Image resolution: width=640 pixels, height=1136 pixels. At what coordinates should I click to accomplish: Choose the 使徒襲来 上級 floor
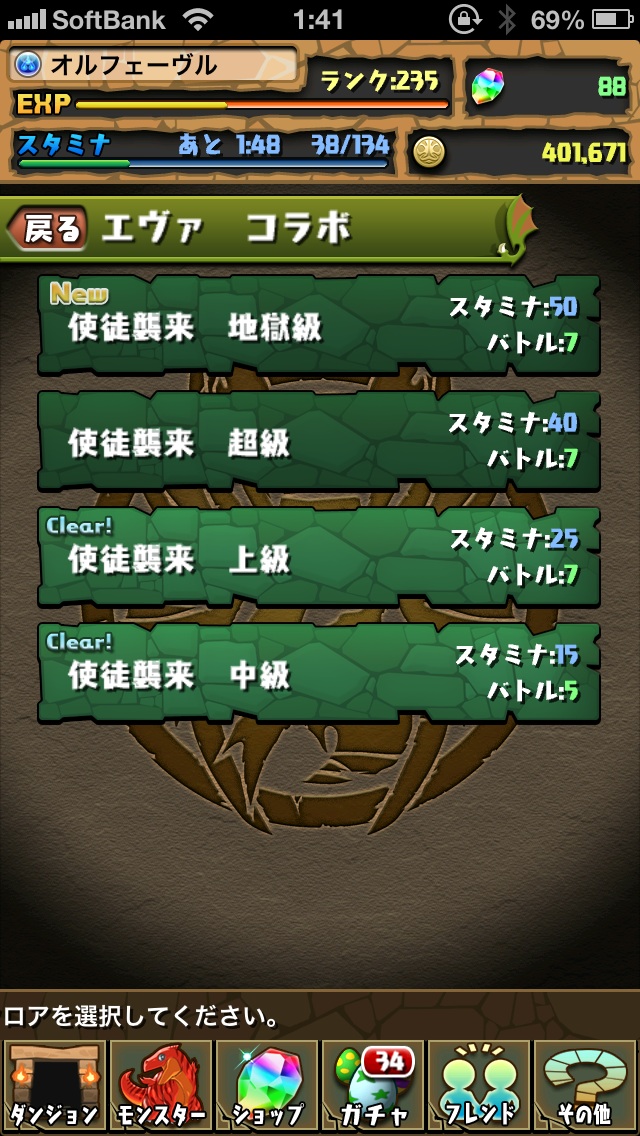click(x=319, y=557)
